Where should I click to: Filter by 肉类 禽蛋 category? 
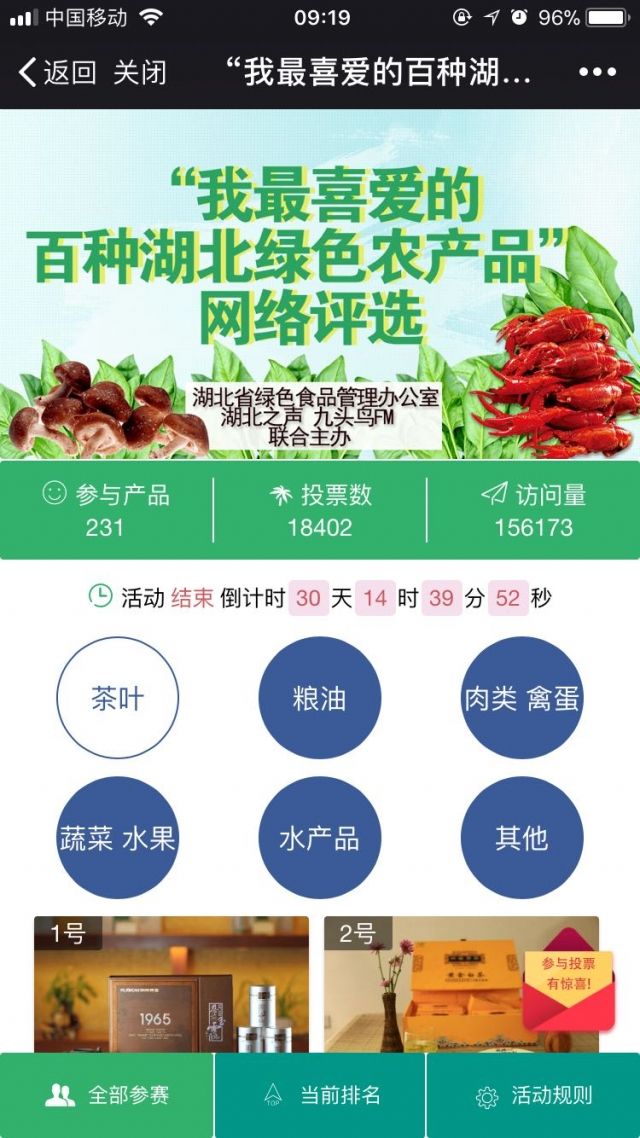tap(521, 698)
